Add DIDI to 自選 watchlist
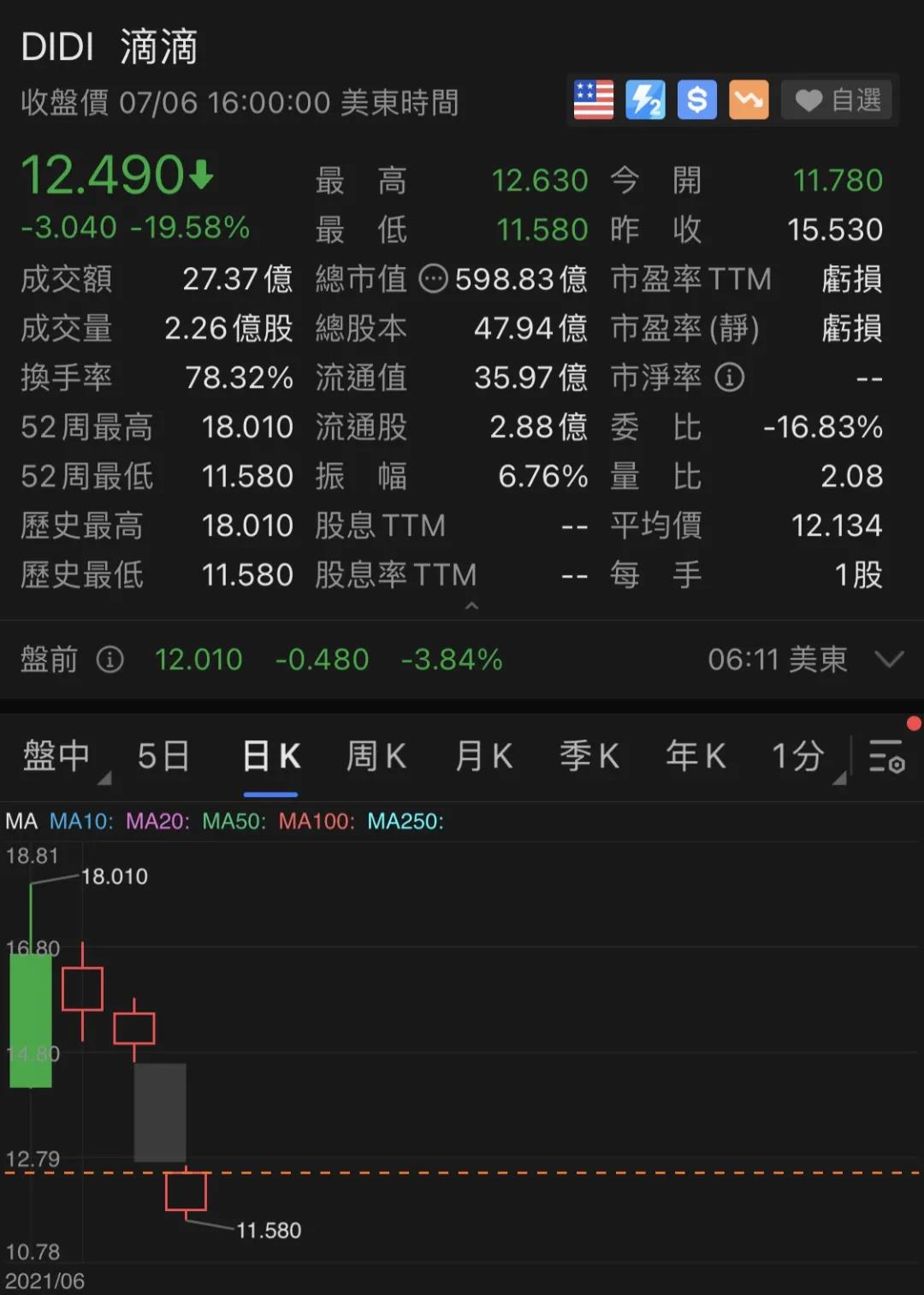This screenshot has width=924, height=1295. tap(838, 101)
